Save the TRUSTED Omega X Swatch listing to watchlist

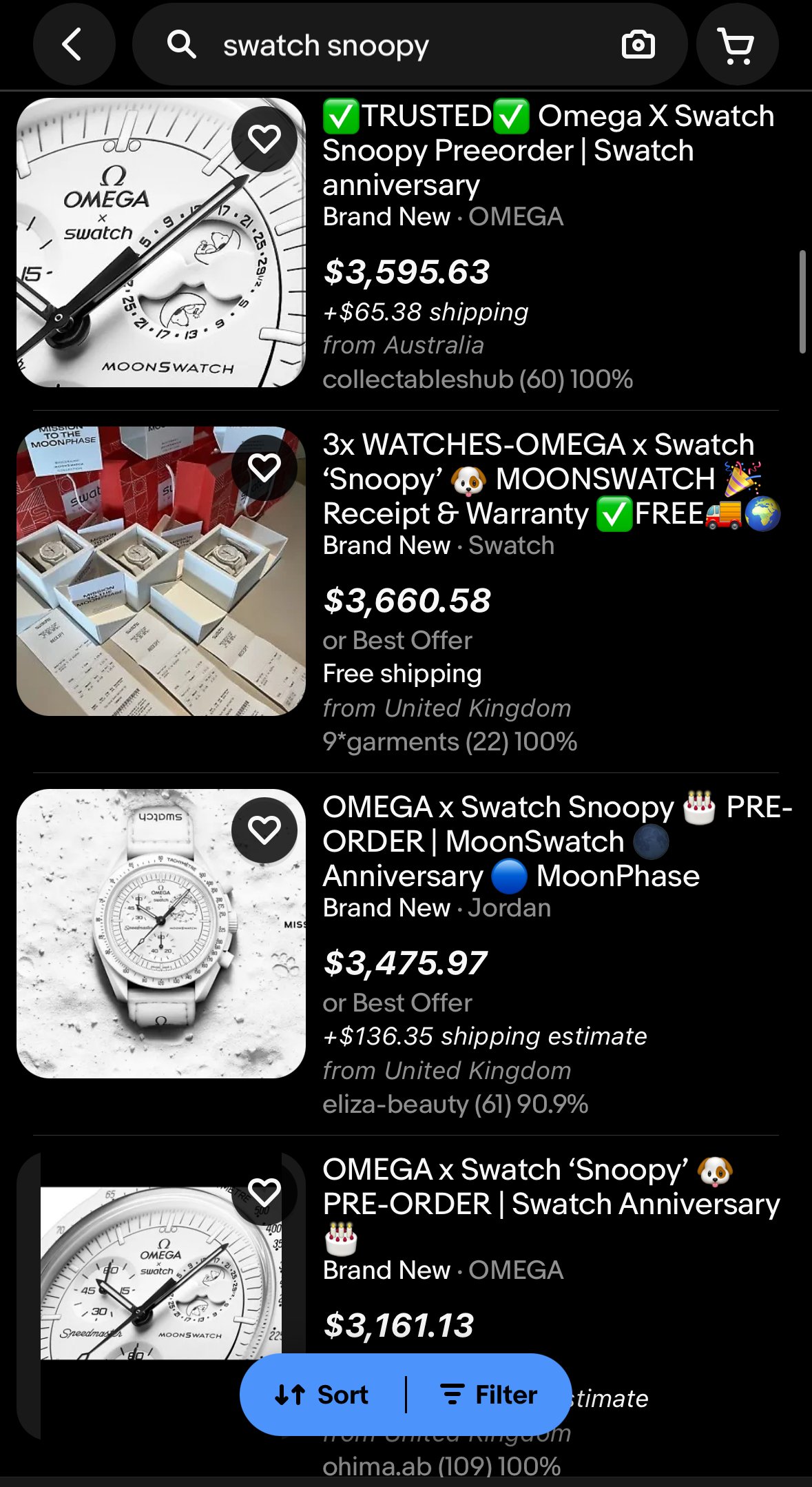point(264,140)
